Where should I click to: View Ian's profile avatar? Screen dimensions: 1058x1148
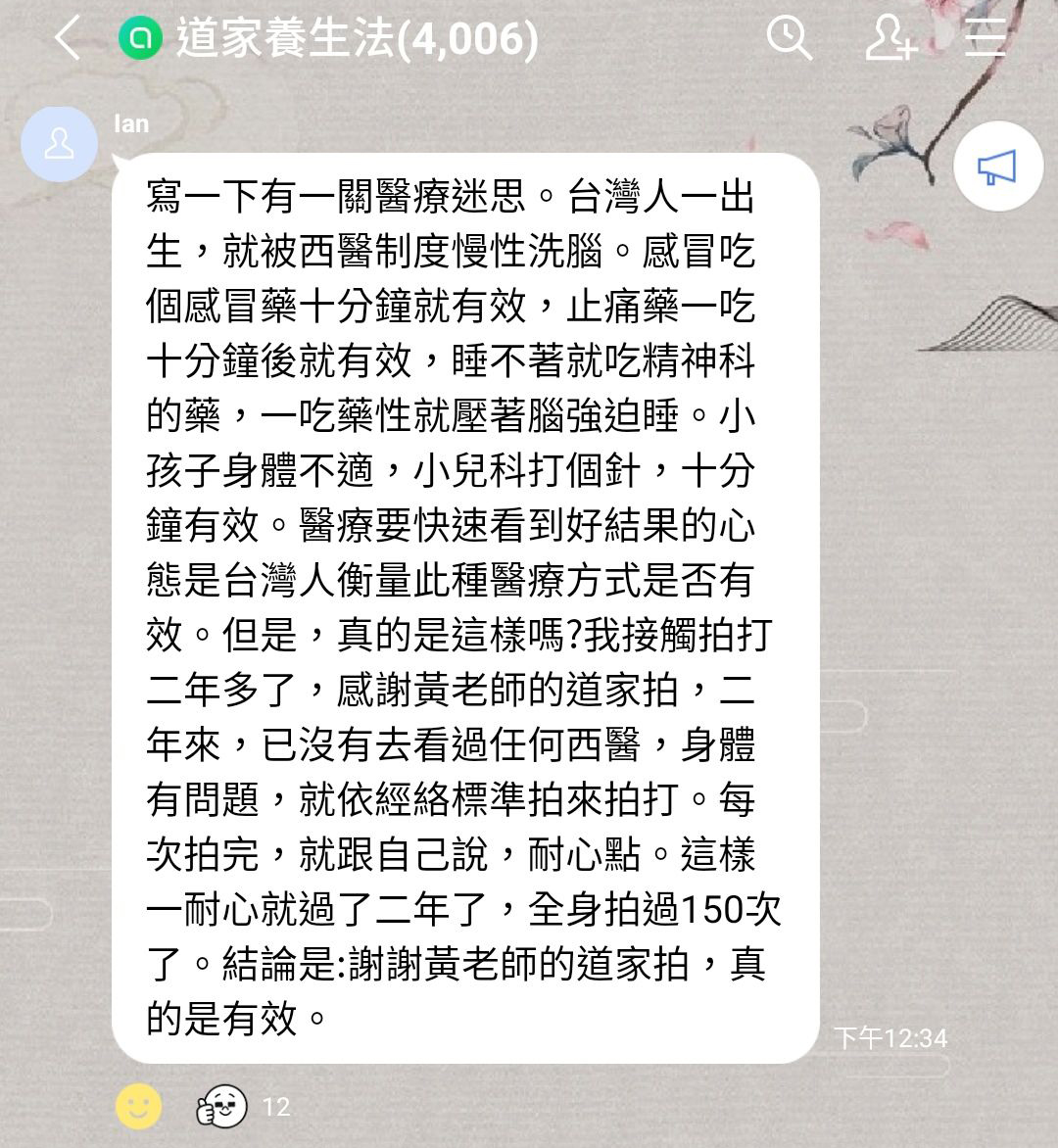pyautogui.click(x=59, y=144)
